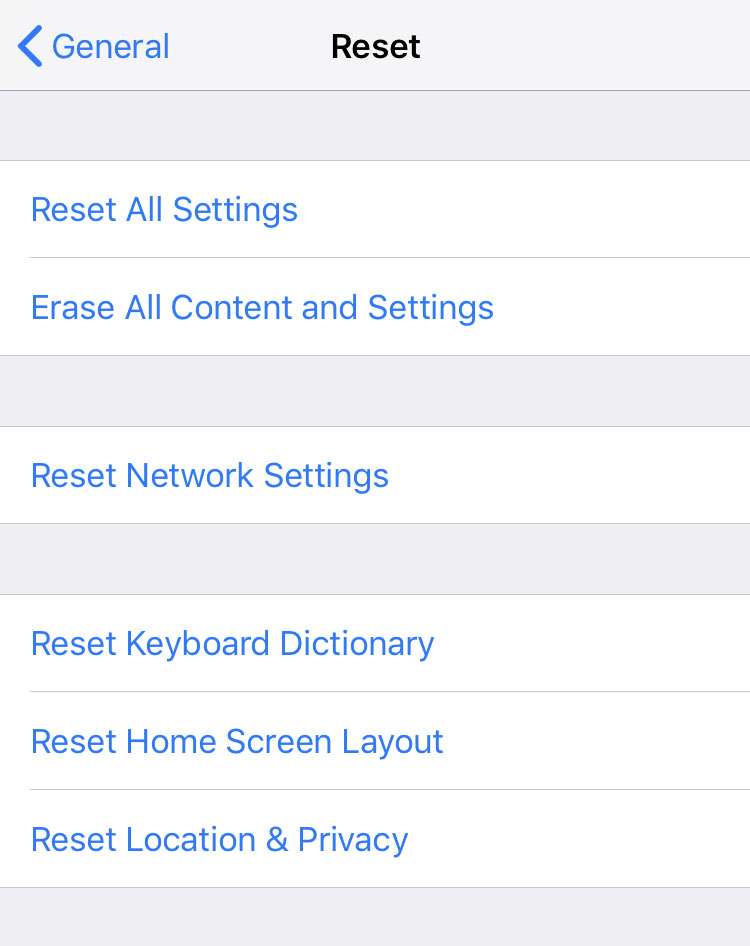Go back to General settings

click(x=94, y=47)
